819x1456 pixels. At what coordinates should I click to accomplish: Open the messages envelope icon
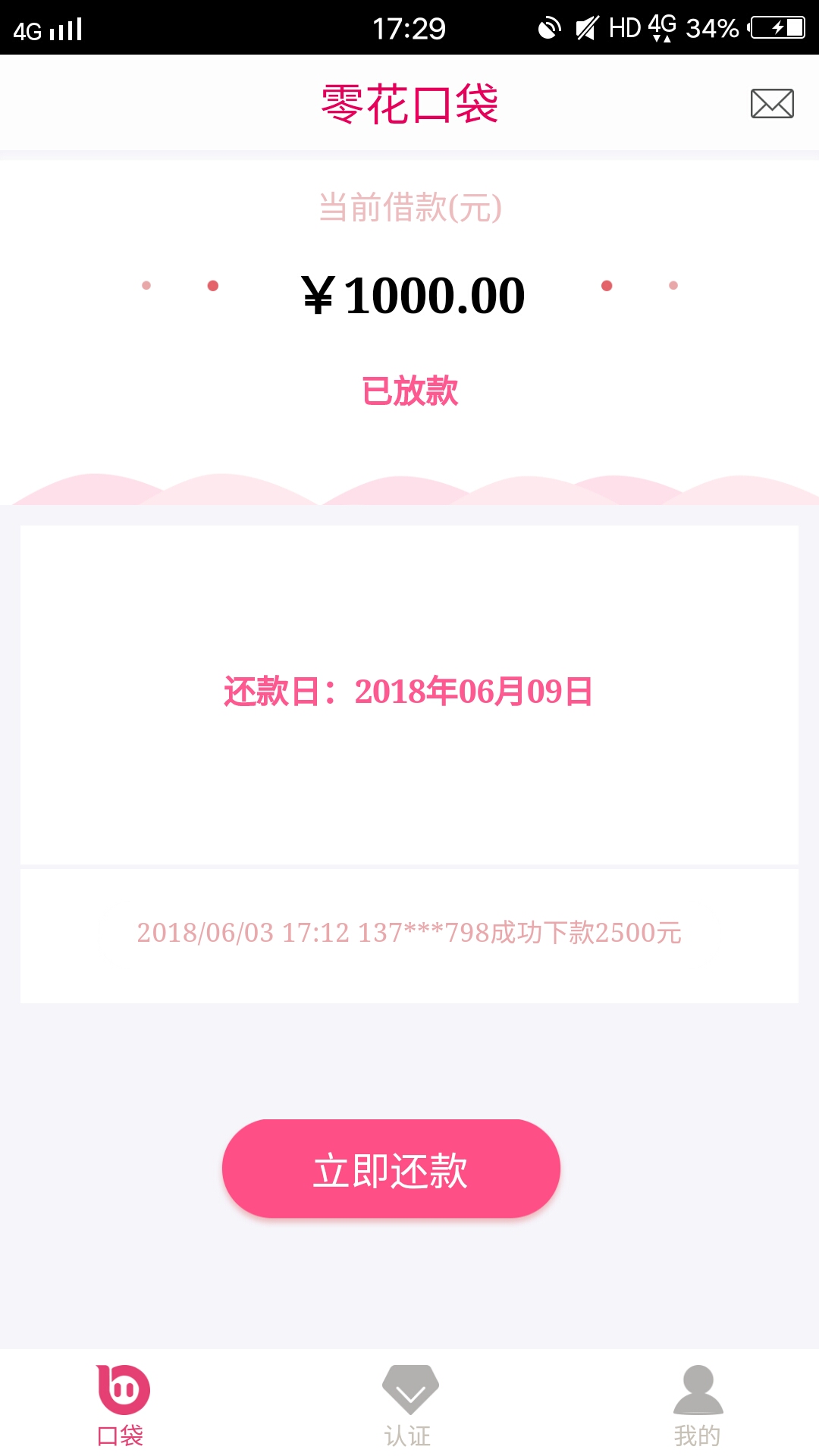pyautogui.click(x=772, y=103)
